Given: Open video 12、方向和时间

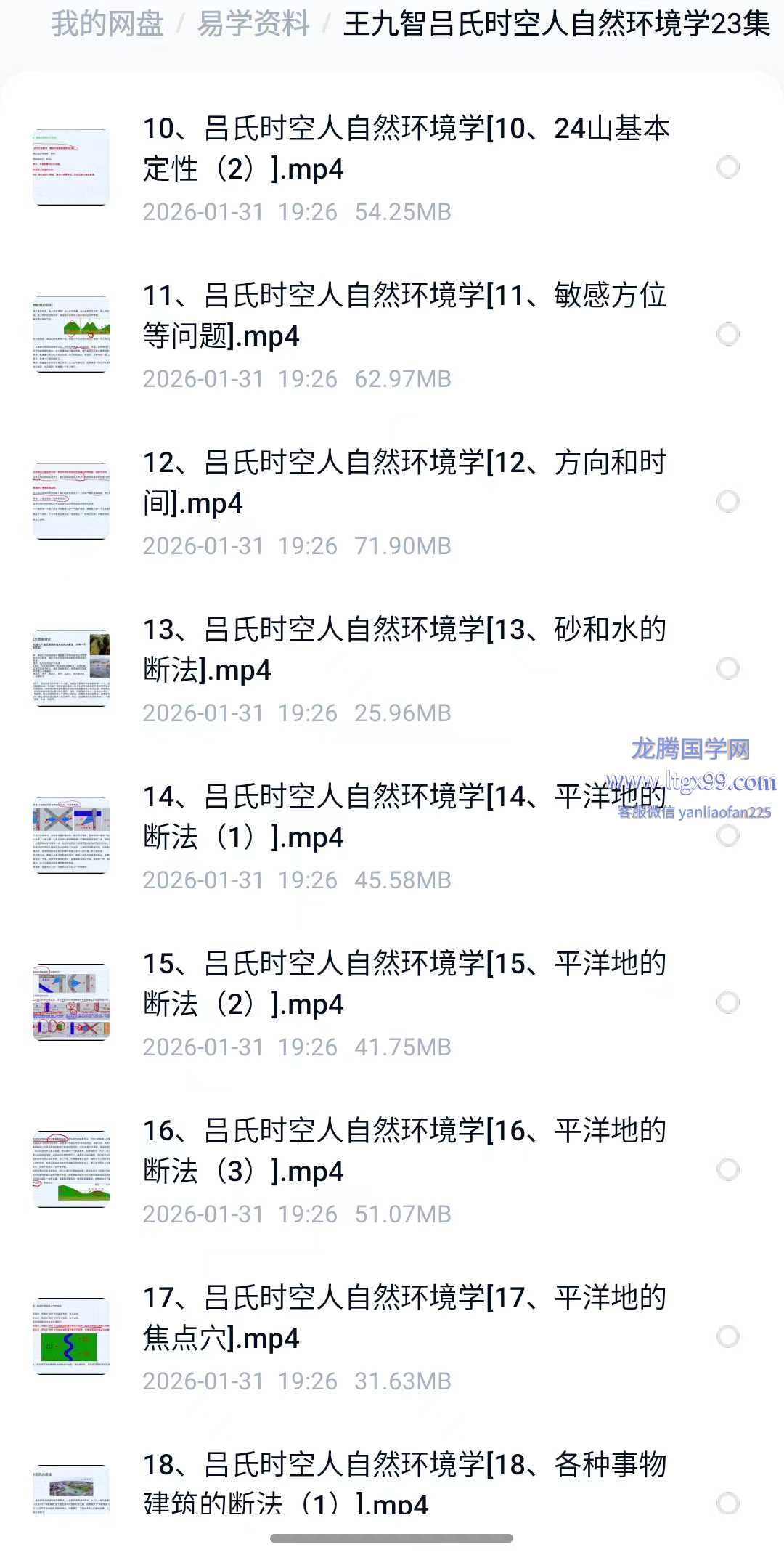Looking at the screenshot, I should (407, 483).
